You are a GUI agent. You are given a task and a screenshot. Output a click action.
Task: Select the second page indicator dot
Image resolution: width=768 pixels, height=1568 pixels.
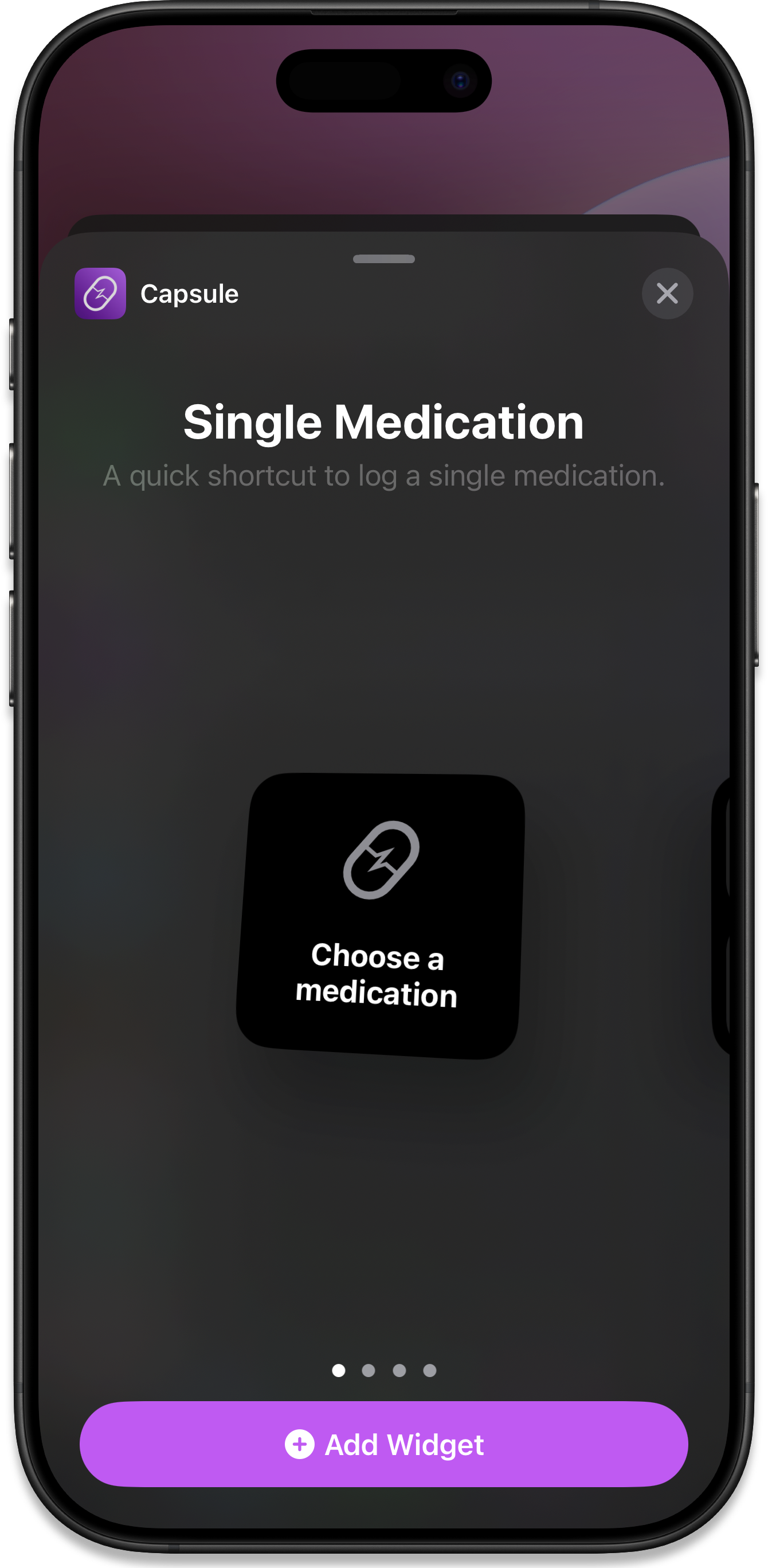click(x=367, y=1371)
